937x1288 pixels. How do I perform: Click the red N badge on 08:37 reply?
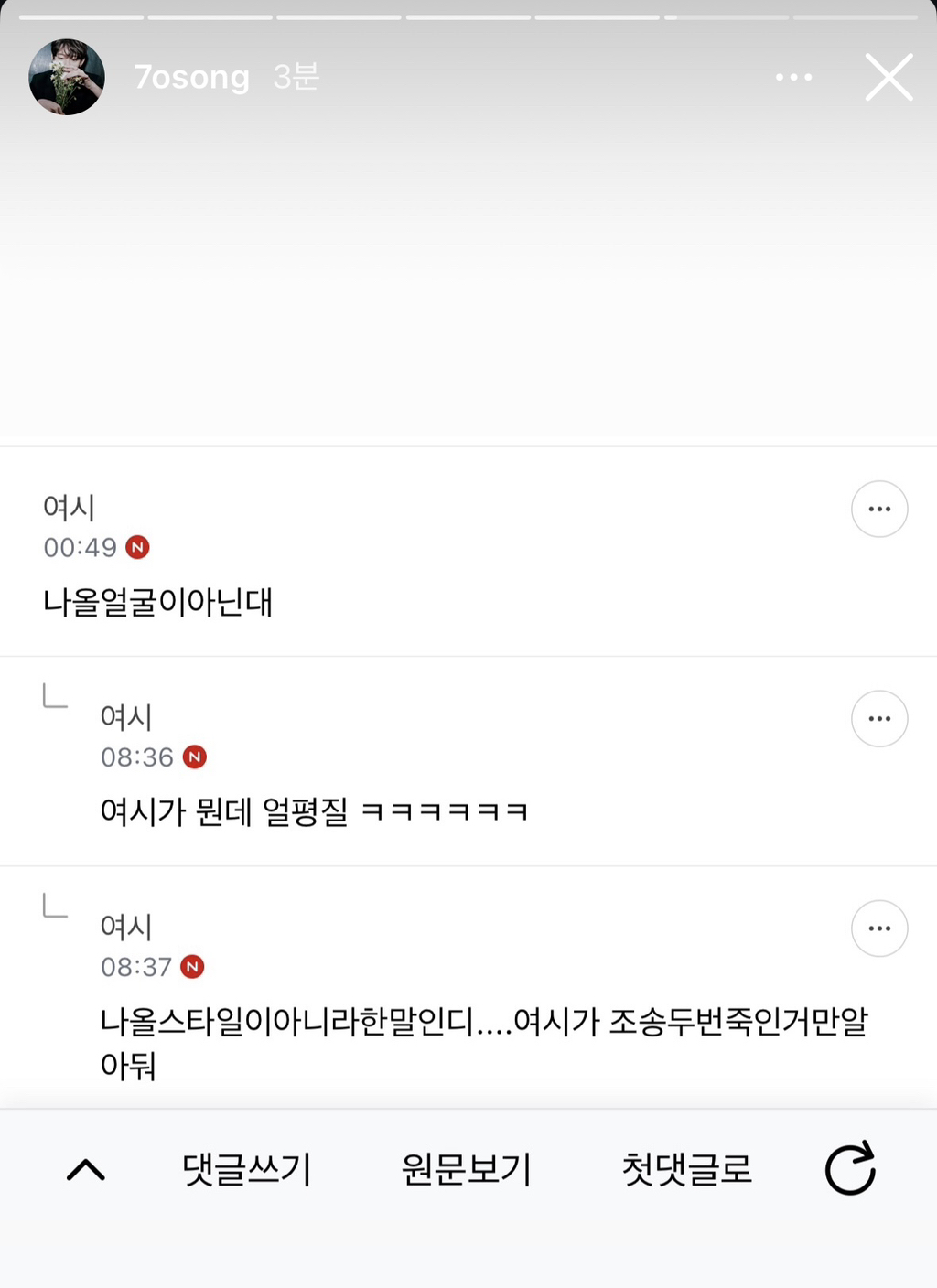pos(195,967)
